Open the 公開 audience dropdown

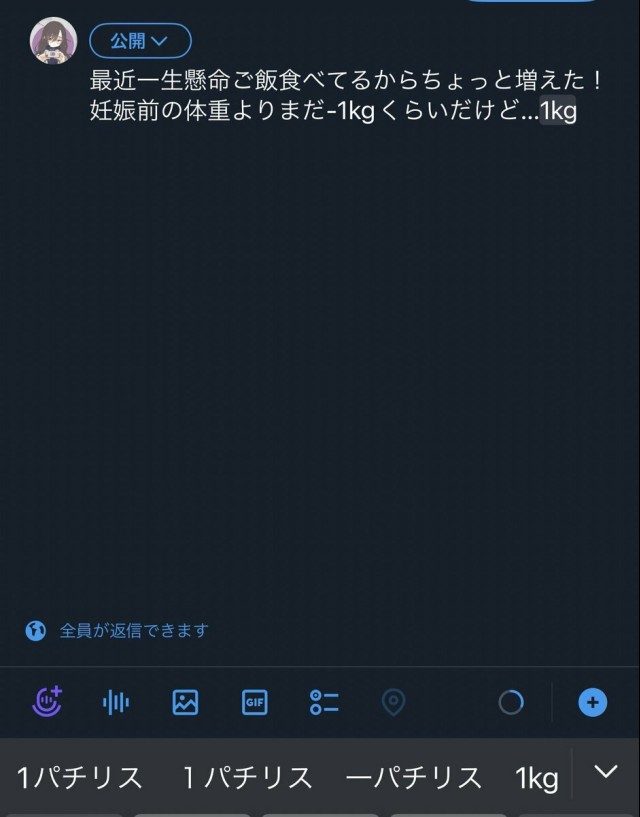pyautogui.click(x=140, y=41)
